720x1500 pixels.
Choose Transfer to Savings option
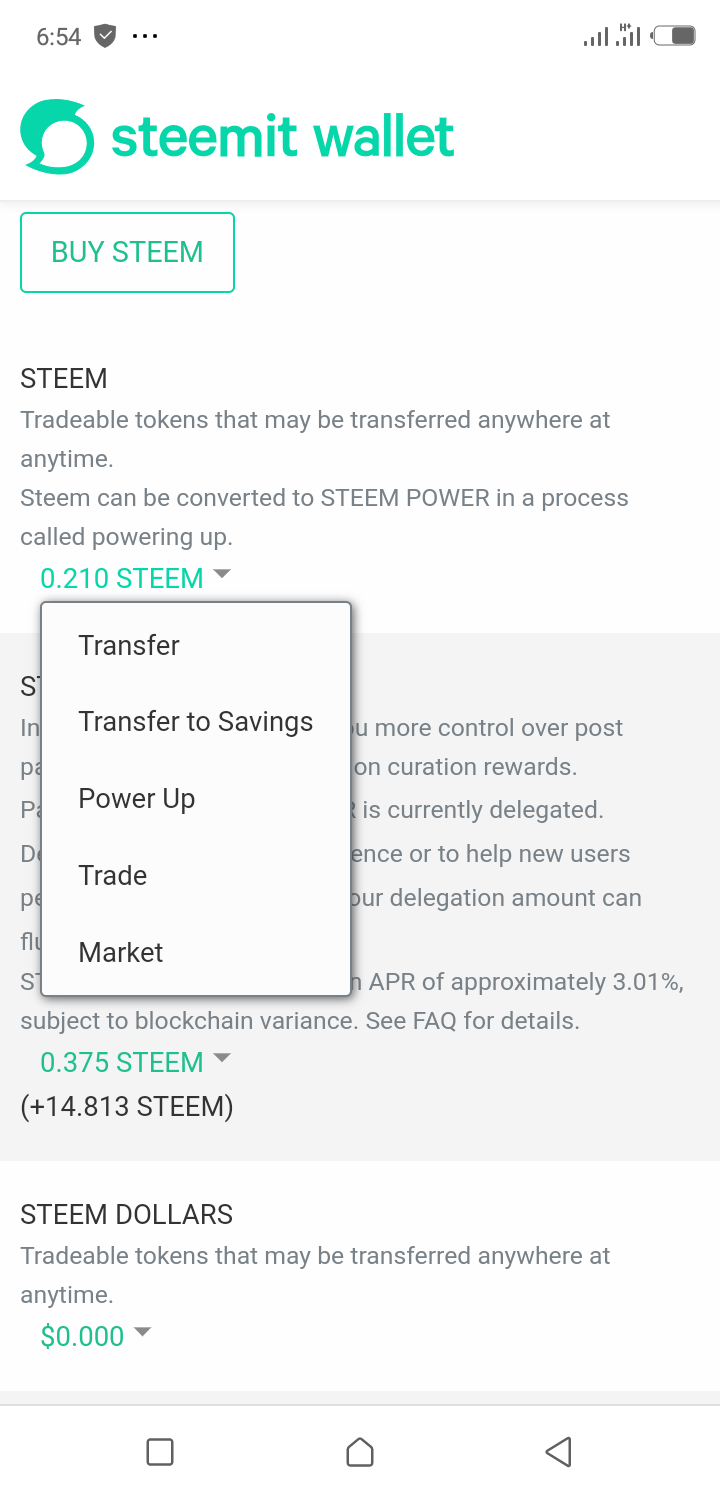[x=196, y=722]
